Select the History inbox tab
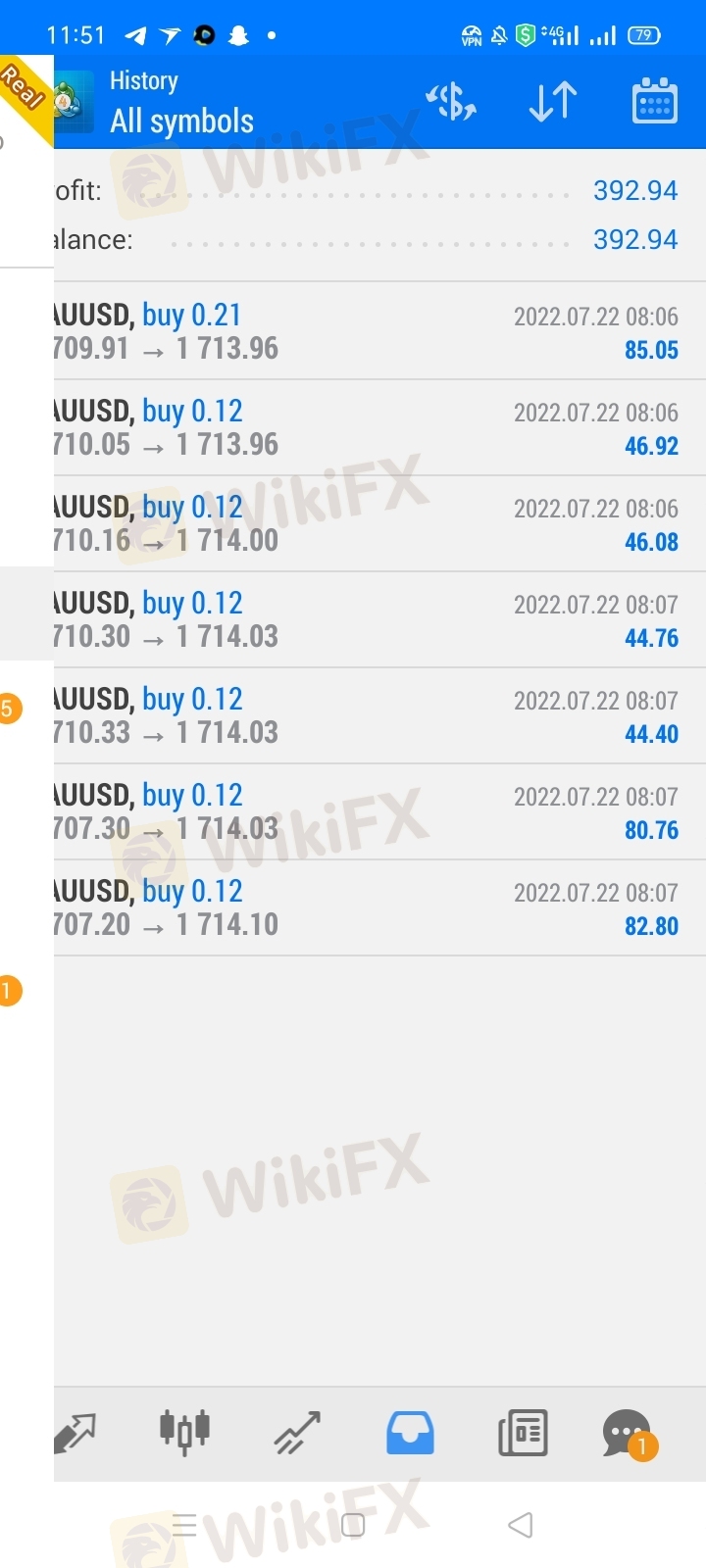706x1568 pixels. [x=410, y=1433]
